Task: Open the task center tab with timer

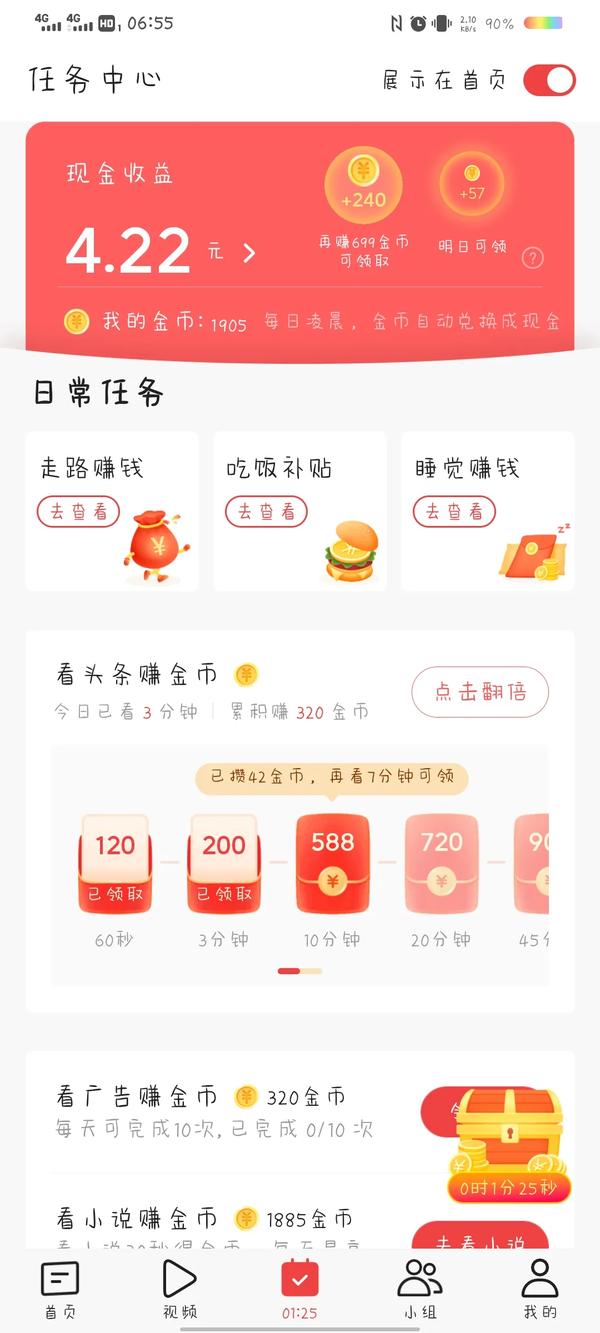Action: [x=300, y=1289]
